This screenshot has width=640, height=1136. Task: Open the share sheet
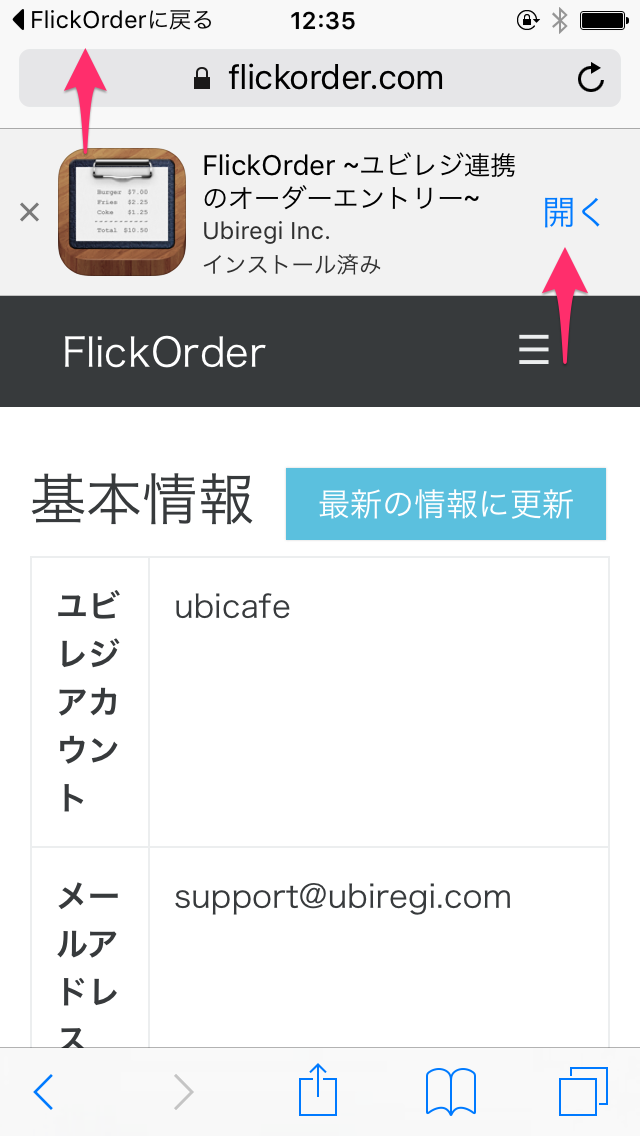318,1089
